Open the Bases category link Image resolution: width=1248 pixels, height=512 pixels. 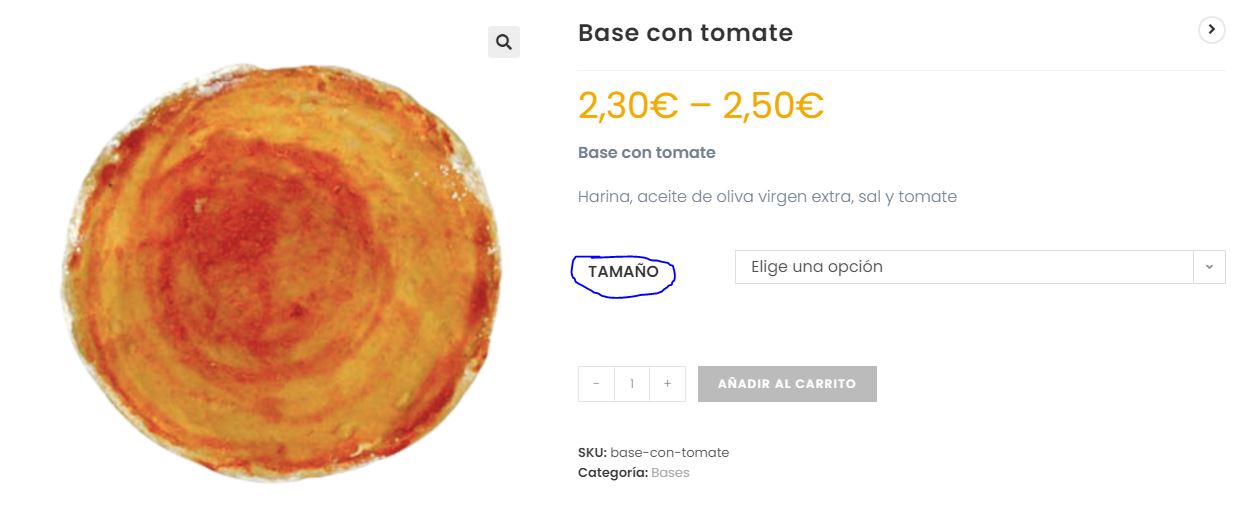click(670, 472)
